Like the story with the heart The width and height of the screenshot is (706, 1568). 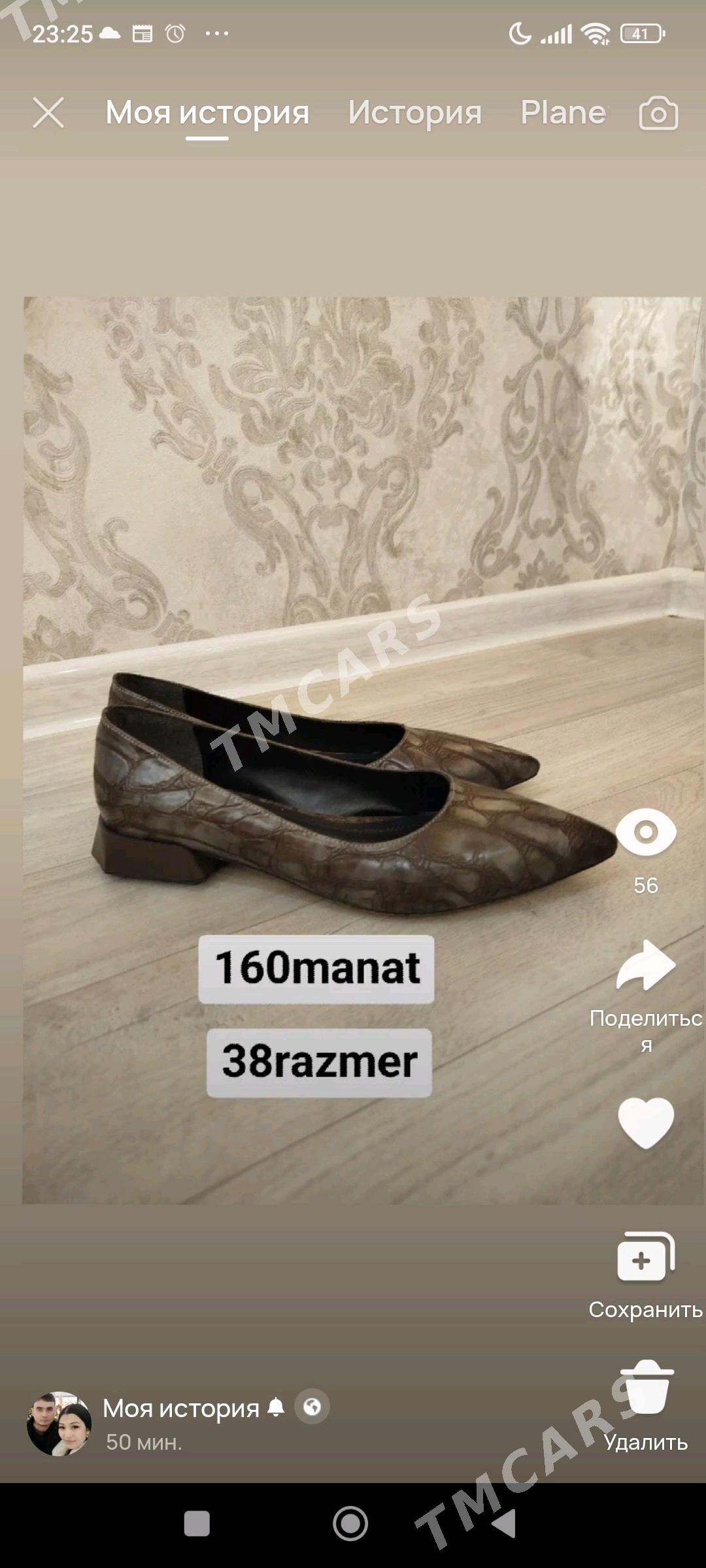[x=646, y=1122]
